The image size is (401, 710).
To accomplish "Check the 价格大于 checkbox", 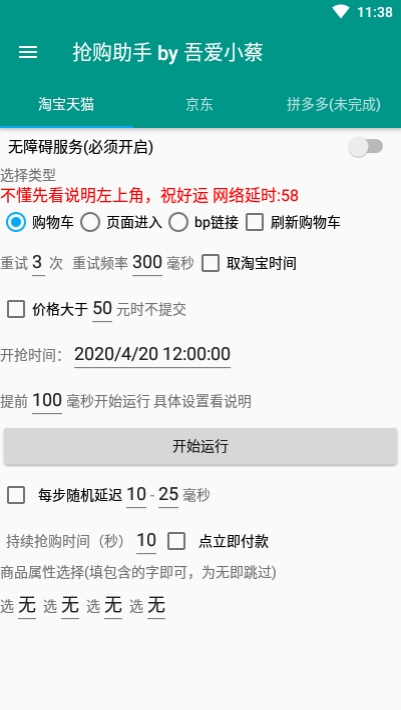I will [16, 310].
